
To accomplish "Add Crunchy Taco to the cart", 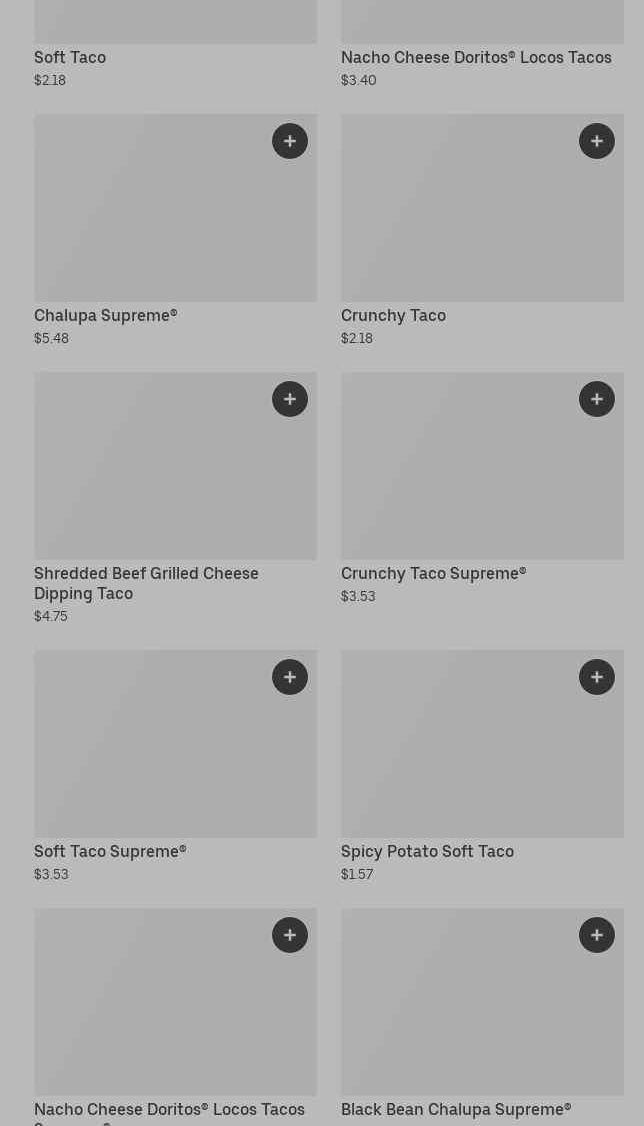I will click(x=597, y=141).
